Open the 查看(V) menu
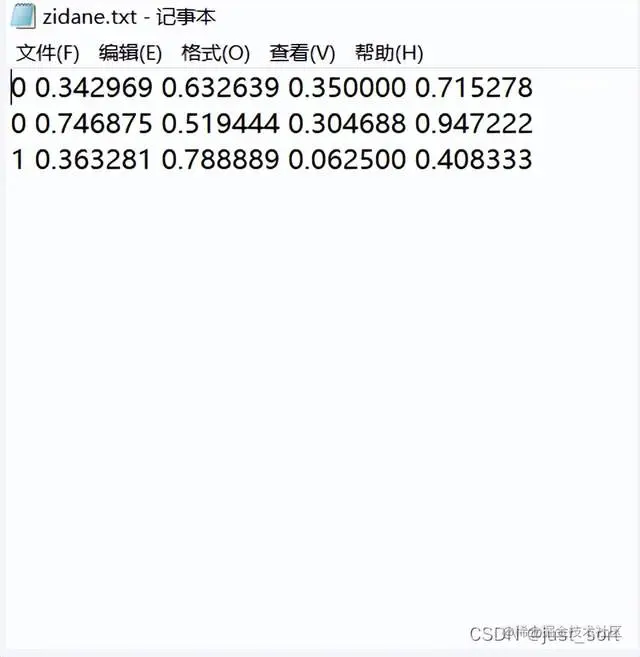The image size is (640, 657). click(302, 53)
